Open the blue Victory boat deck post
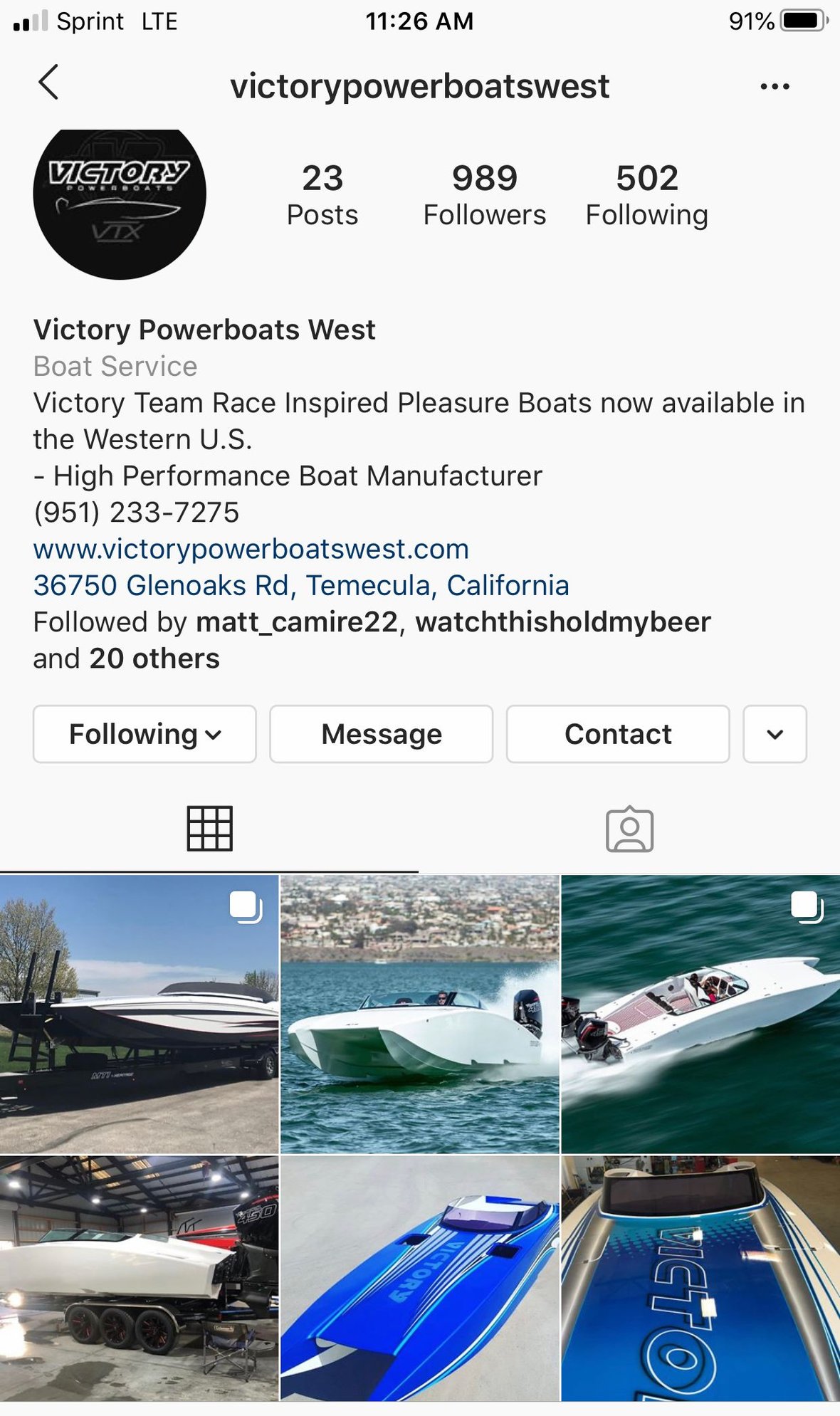Screen dimensions: 840x1416 420,1279
